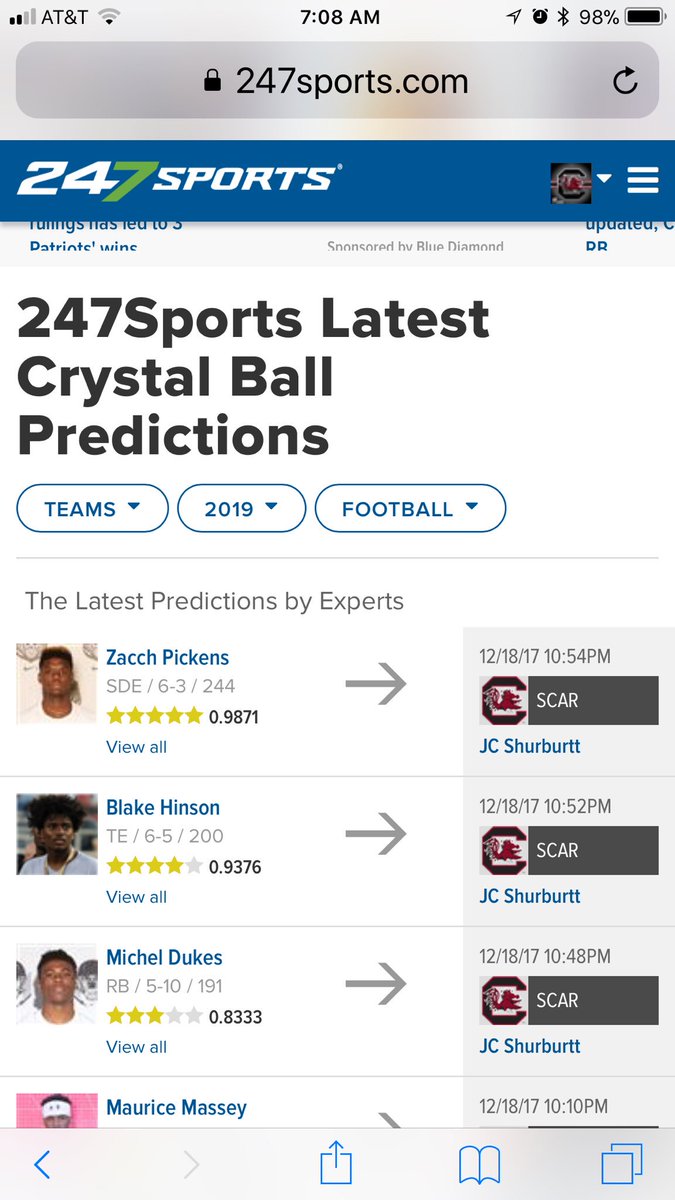Viewport: 675px width, 1200px height.
Task: Reload the 247sports.com page
Action: tap(625, 81)
